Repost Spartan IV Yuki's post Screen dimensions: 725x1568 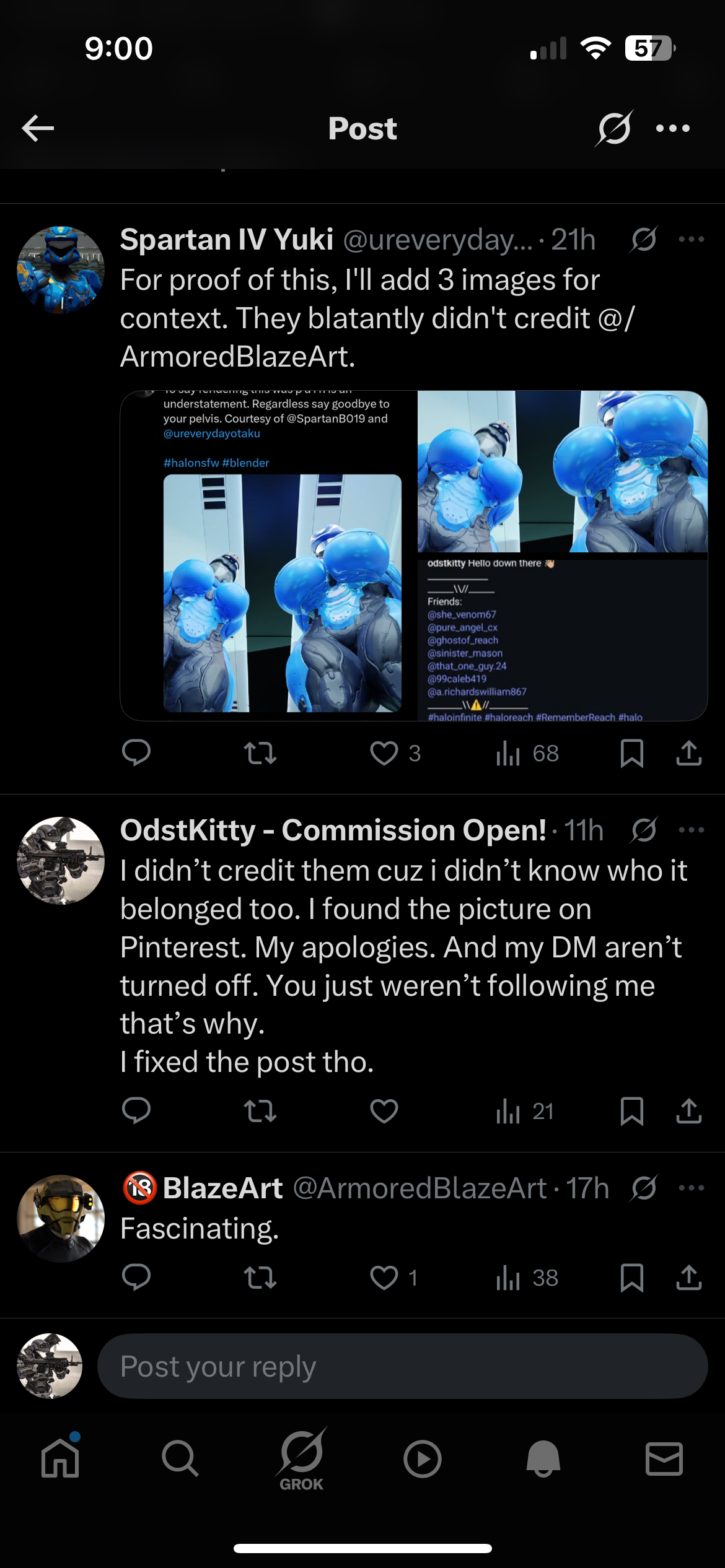260,754
